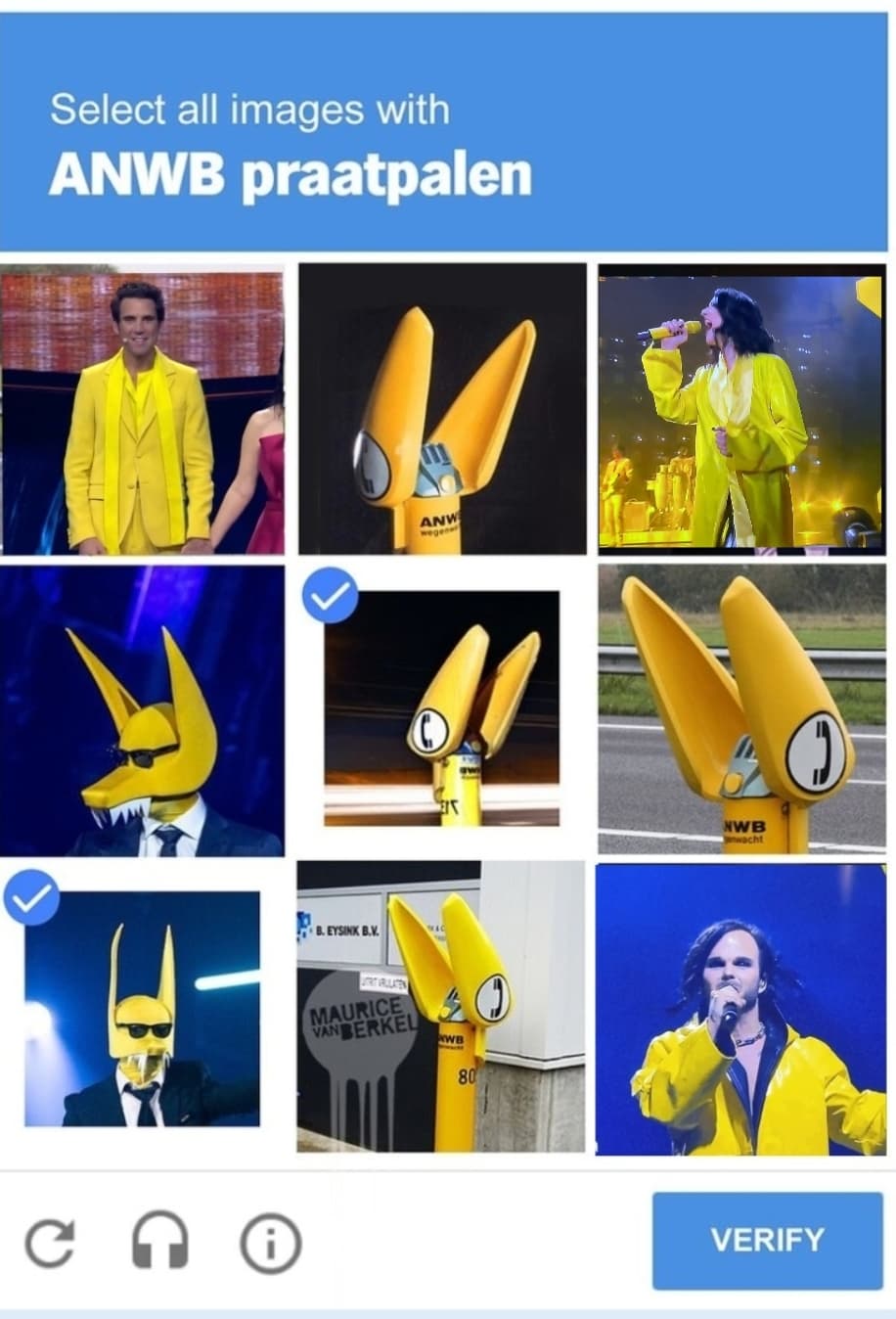Image resolution: width=896 pixels, height=1319 pixels.
Task: Select the unchecked yellow wolf mask tile
Action: (x=143, y=710)
